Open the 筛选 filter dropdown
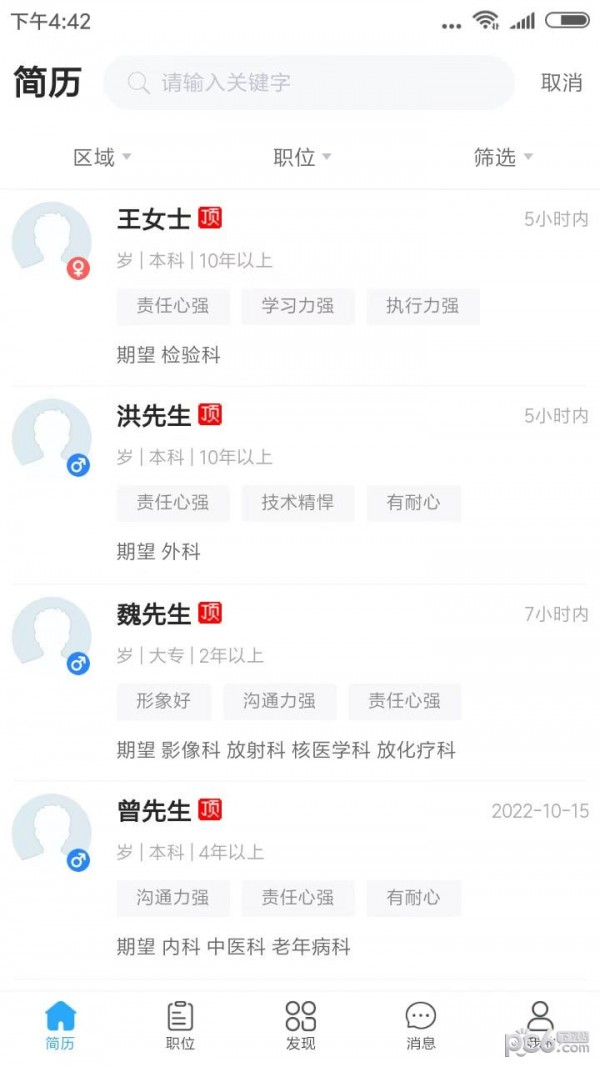This screenshot has height=1067, width=600. tap(502, 157)
